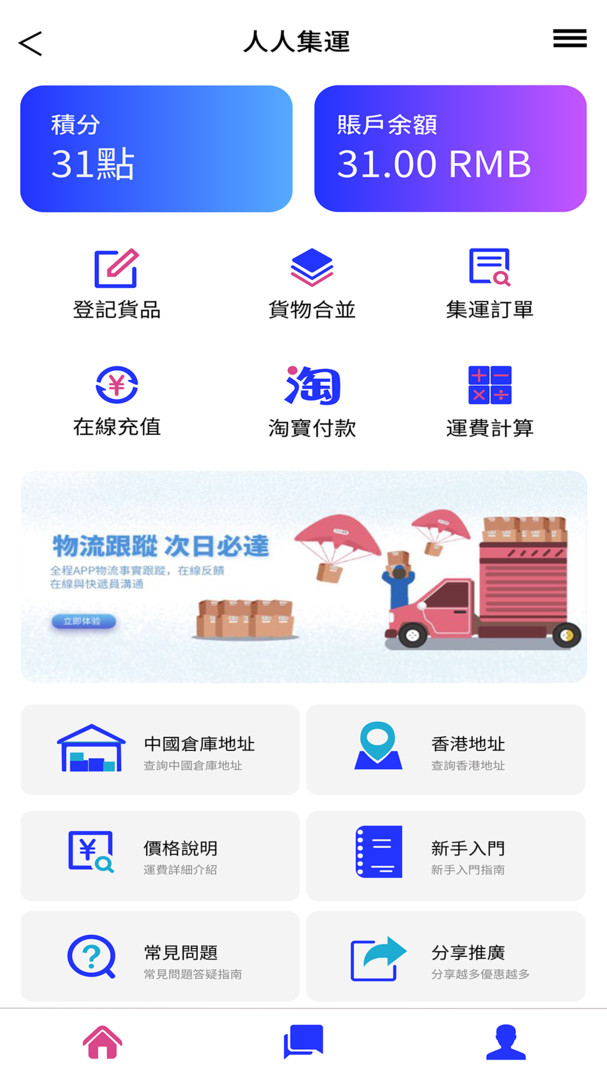
Task: Launch the 運費計算 freight calculator
Action: [490, 402]
